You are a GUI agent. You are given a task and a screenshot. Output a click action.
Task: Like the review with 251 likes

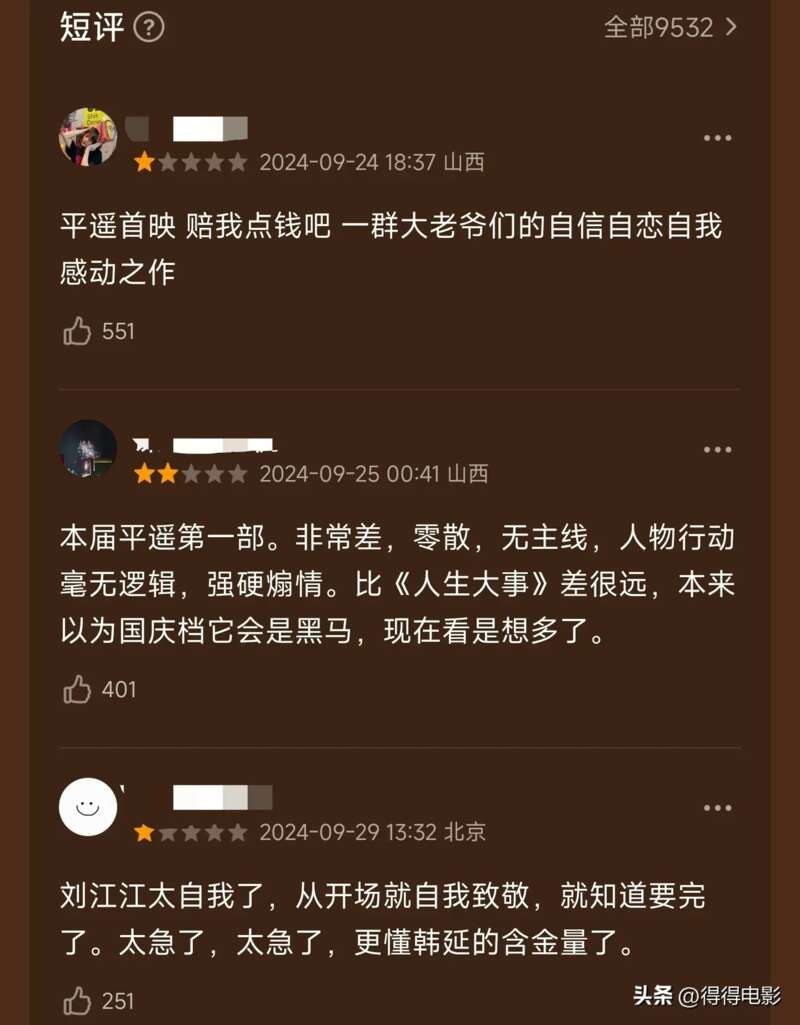pyautogui.click(x=77, y=1000)
